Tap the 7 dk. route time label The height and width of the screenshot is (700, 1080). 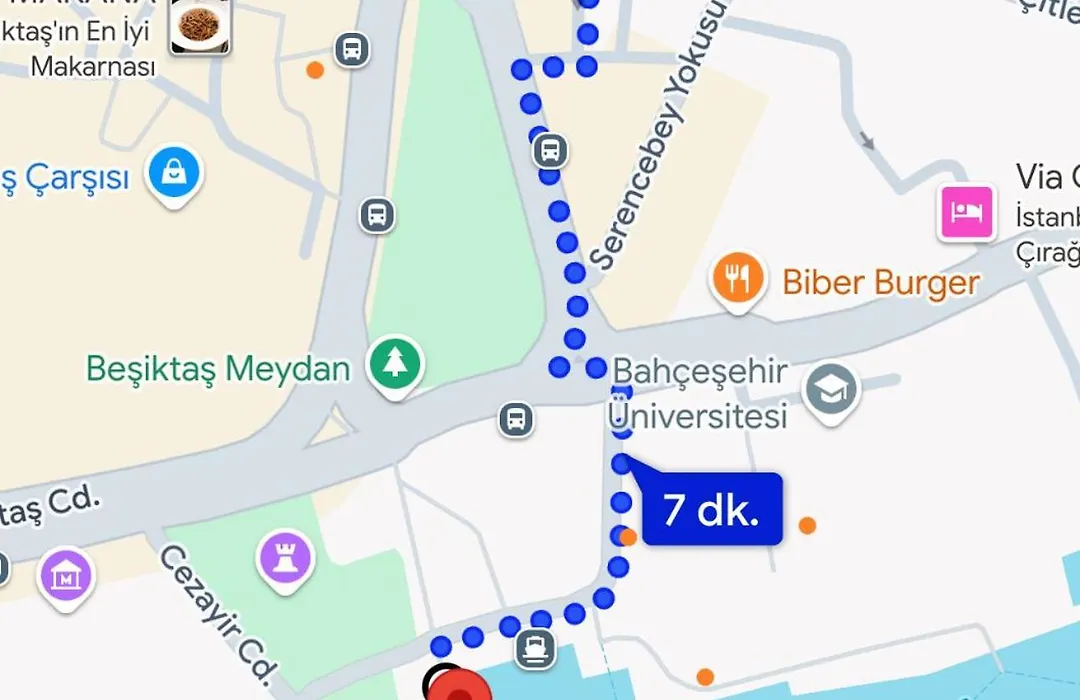click(x=711, y=510)
